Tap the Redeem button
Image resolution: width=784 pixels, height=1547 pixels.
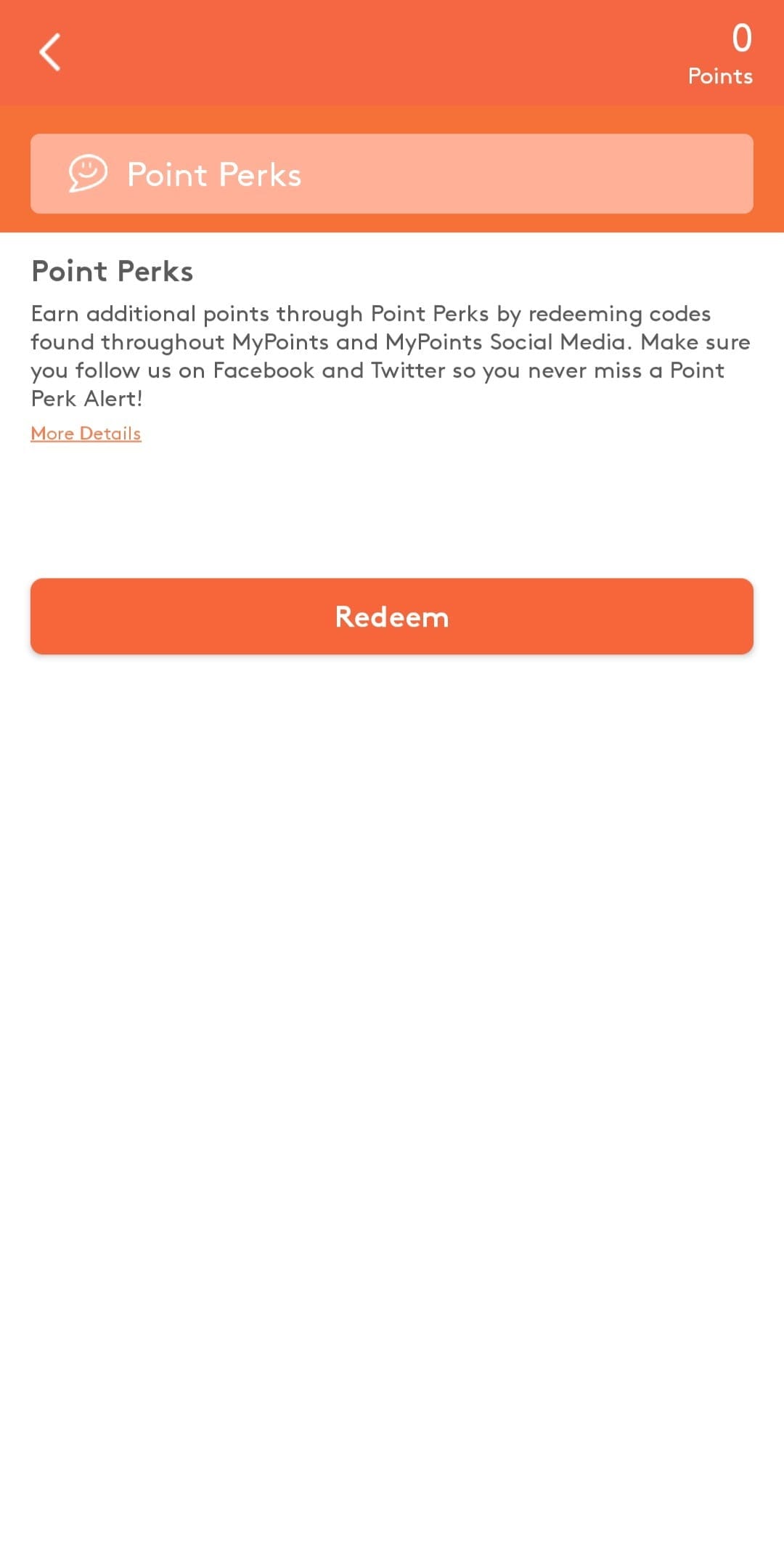point(392,617)
